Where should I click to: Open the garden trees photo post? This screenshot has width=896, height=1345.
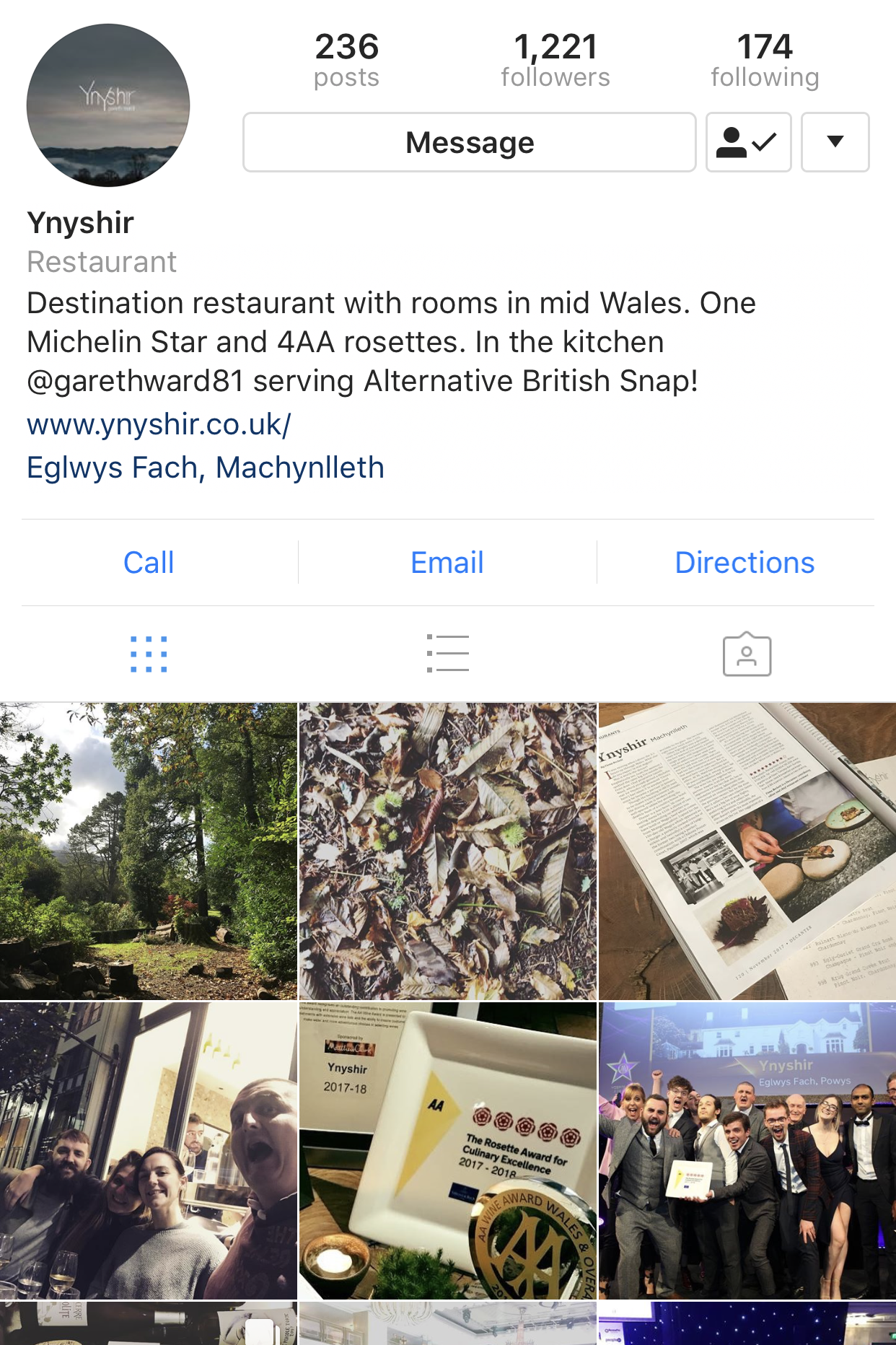[x=148, y=851]
